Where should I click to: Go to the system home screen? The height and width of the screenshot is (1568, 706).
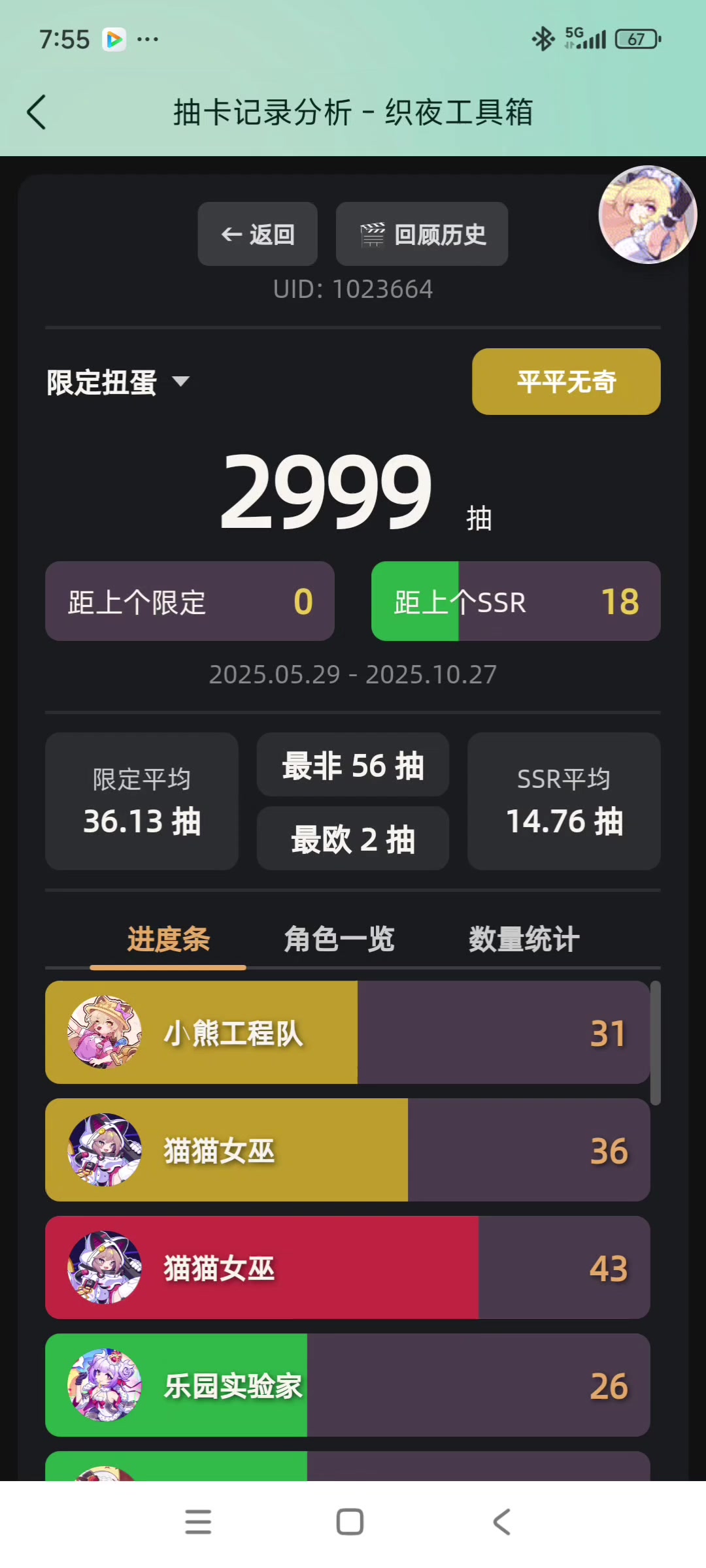350,1522
